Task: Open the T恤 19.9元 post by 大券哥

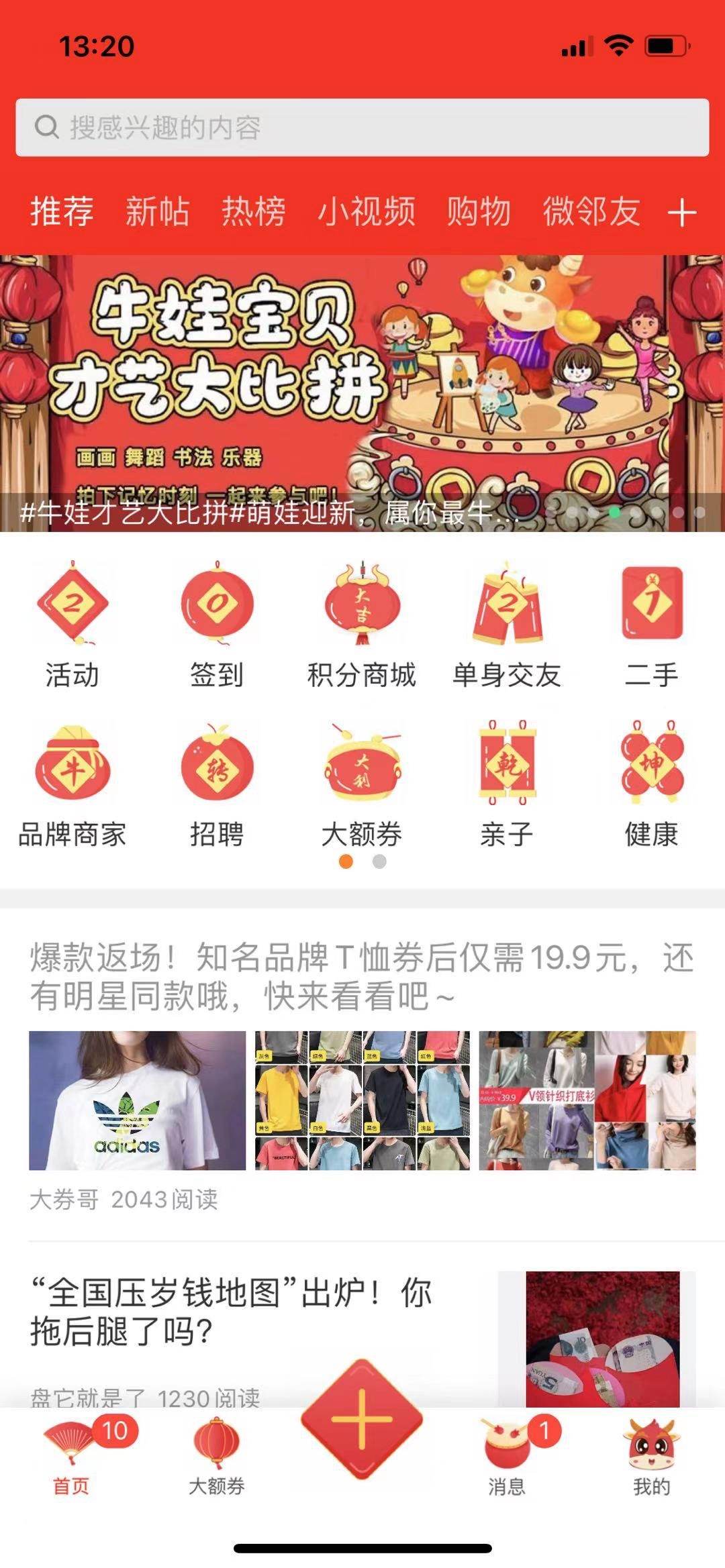Action: pyautogui.click(x=362, y=977)
